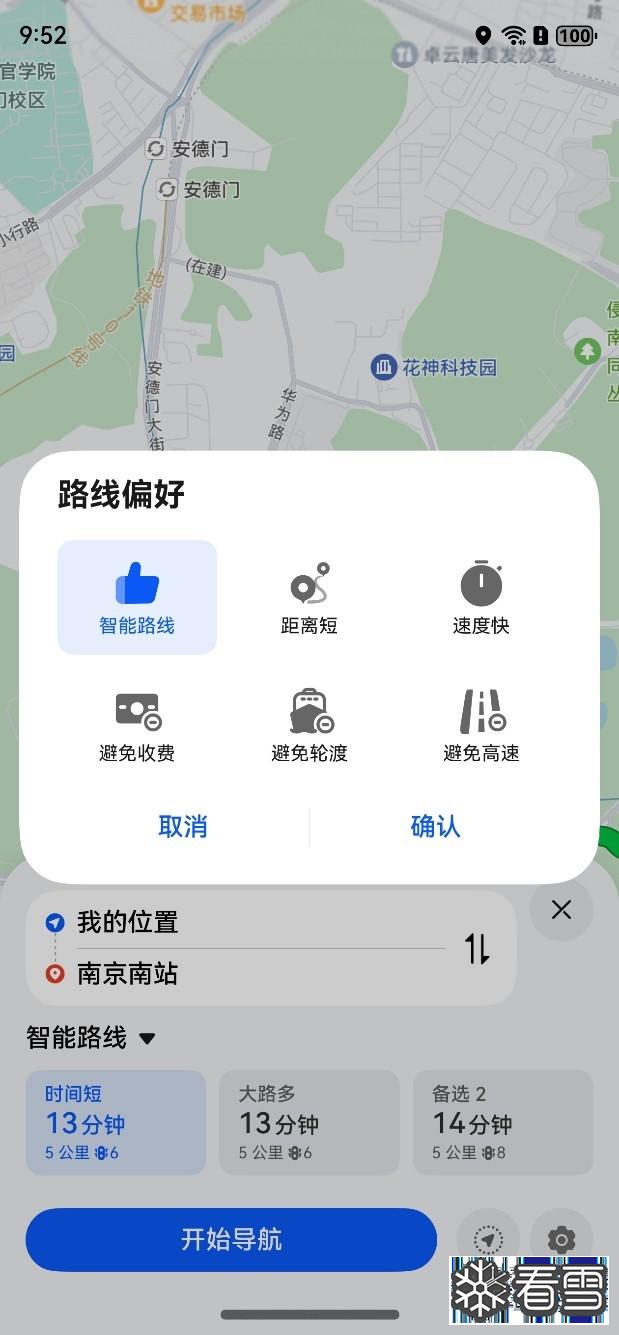Select the 时间短 13分钟 route card

click(116, 1122)
